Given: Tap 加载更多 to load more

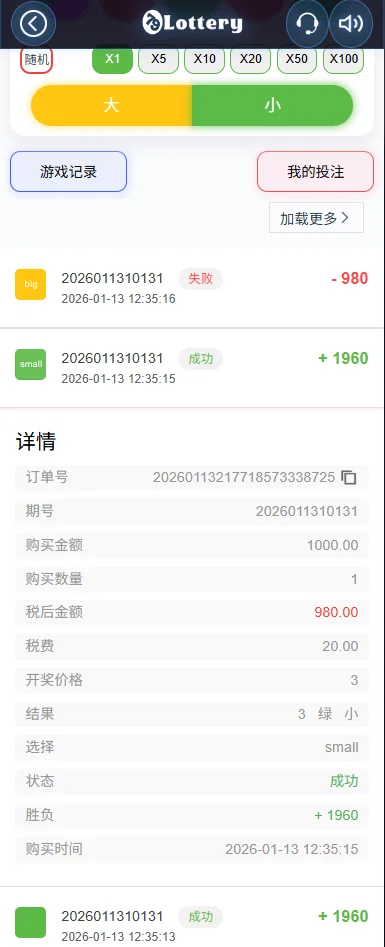Looking at the screenshot, I should click(316, 217).
